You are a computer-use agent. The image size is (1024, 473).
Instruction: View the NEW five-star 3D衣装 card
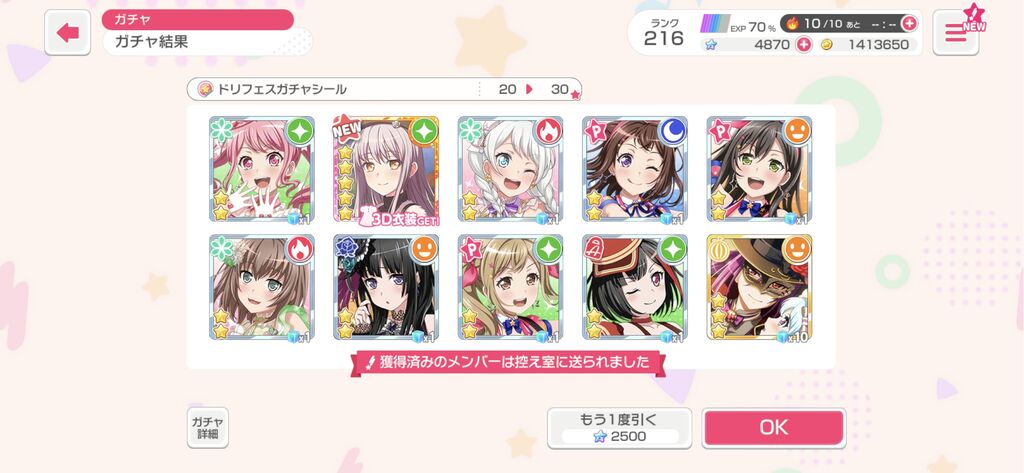[386, 170]
